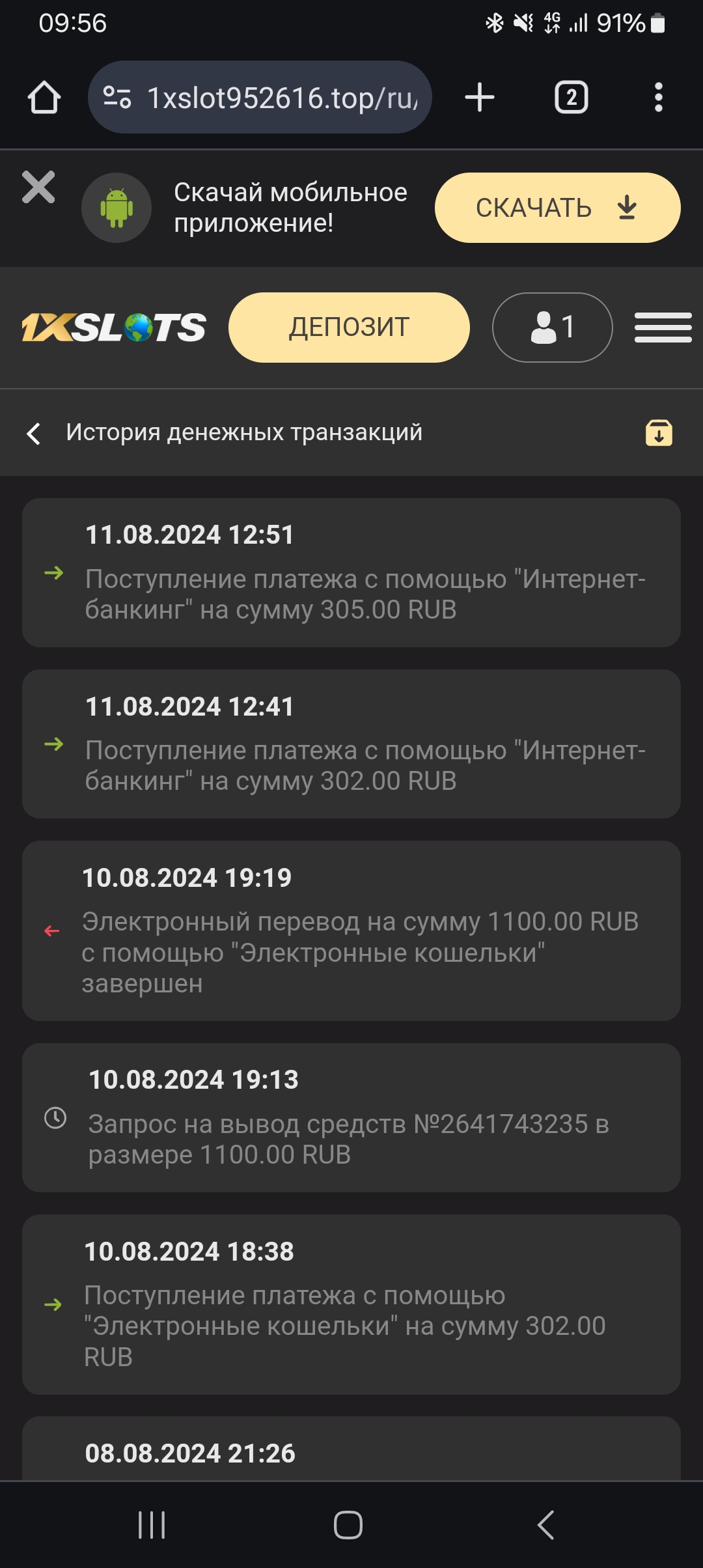The height and width of the screenshot is (1568, 703).
Task: Open a new browser tab with plus icon
Action: (480, 97)
